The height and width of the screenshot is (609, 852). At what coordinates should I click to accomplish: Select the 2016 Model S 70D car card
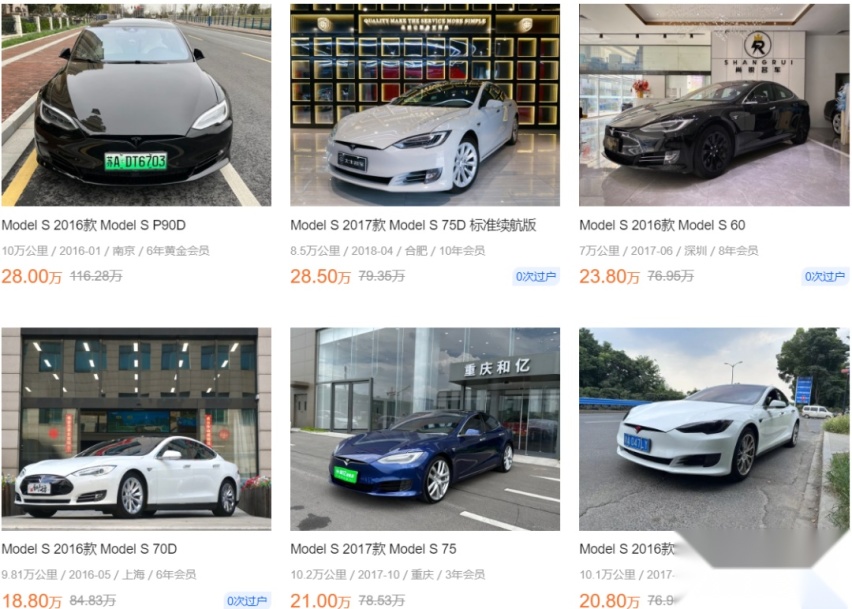135,430
